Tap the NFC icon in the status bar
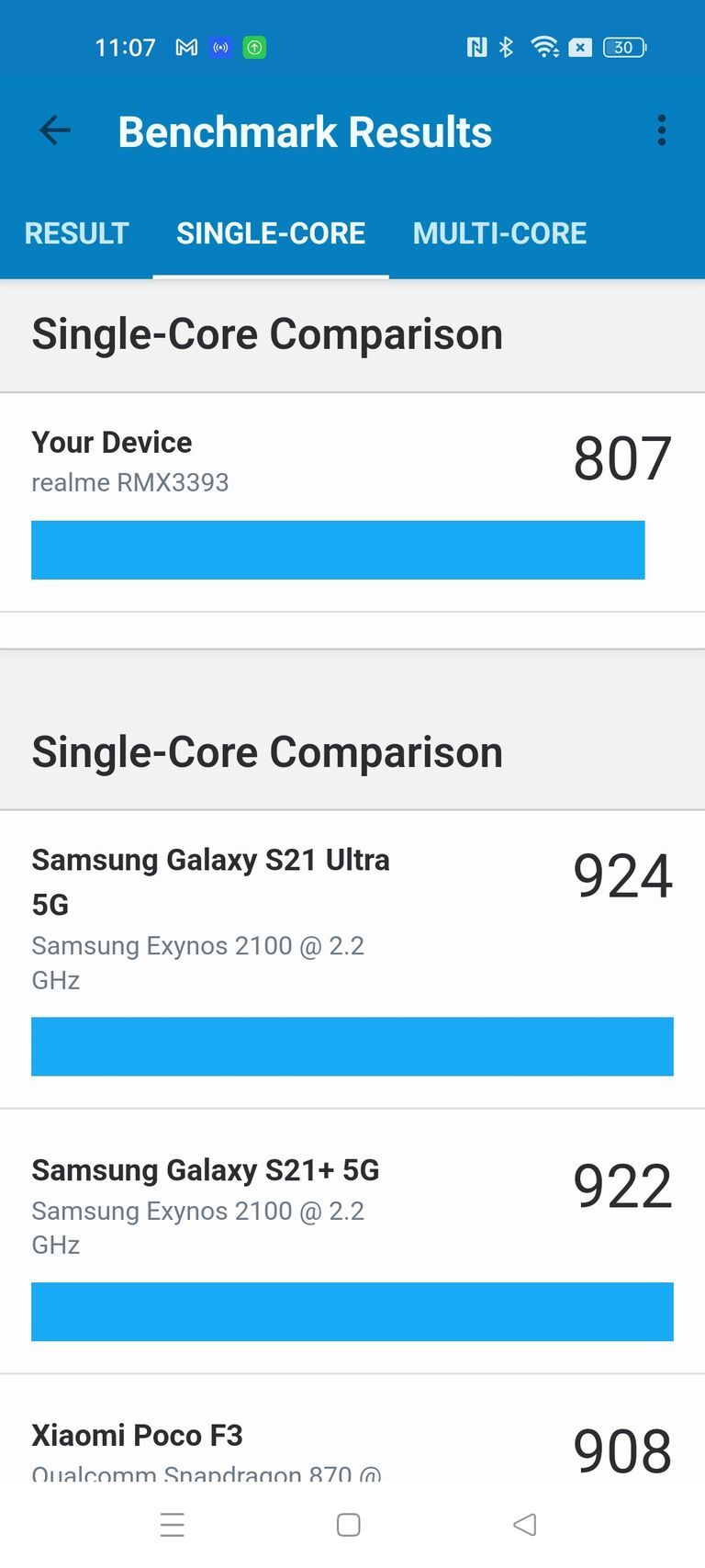 click(x=476, y=47)
